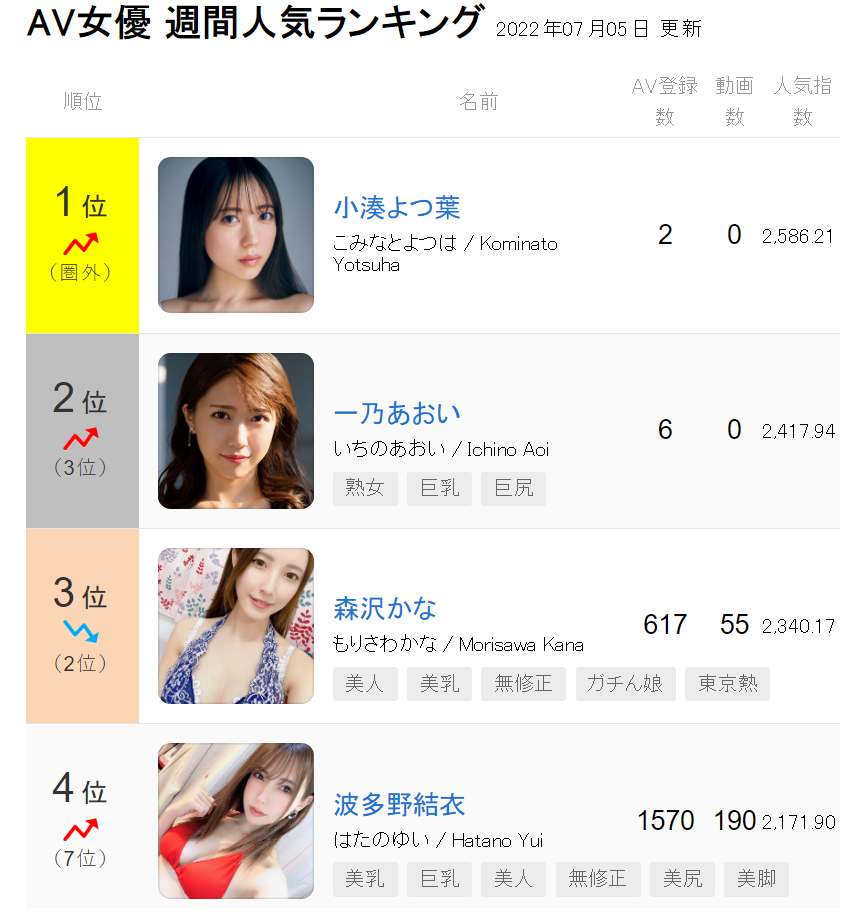
Task: Open the 波多野結衣 name link
Action: pos(399,804)
